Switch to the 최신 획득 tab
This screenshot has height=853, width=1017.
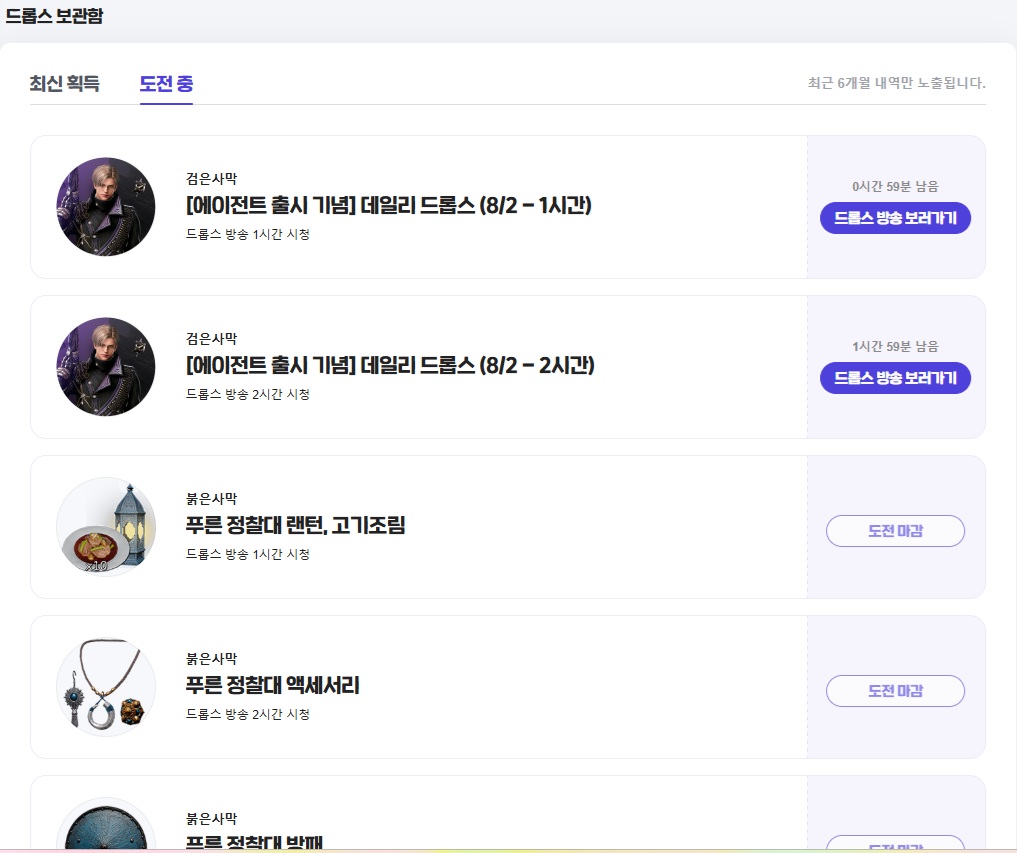pyautogui.click(x=64, y=83)
